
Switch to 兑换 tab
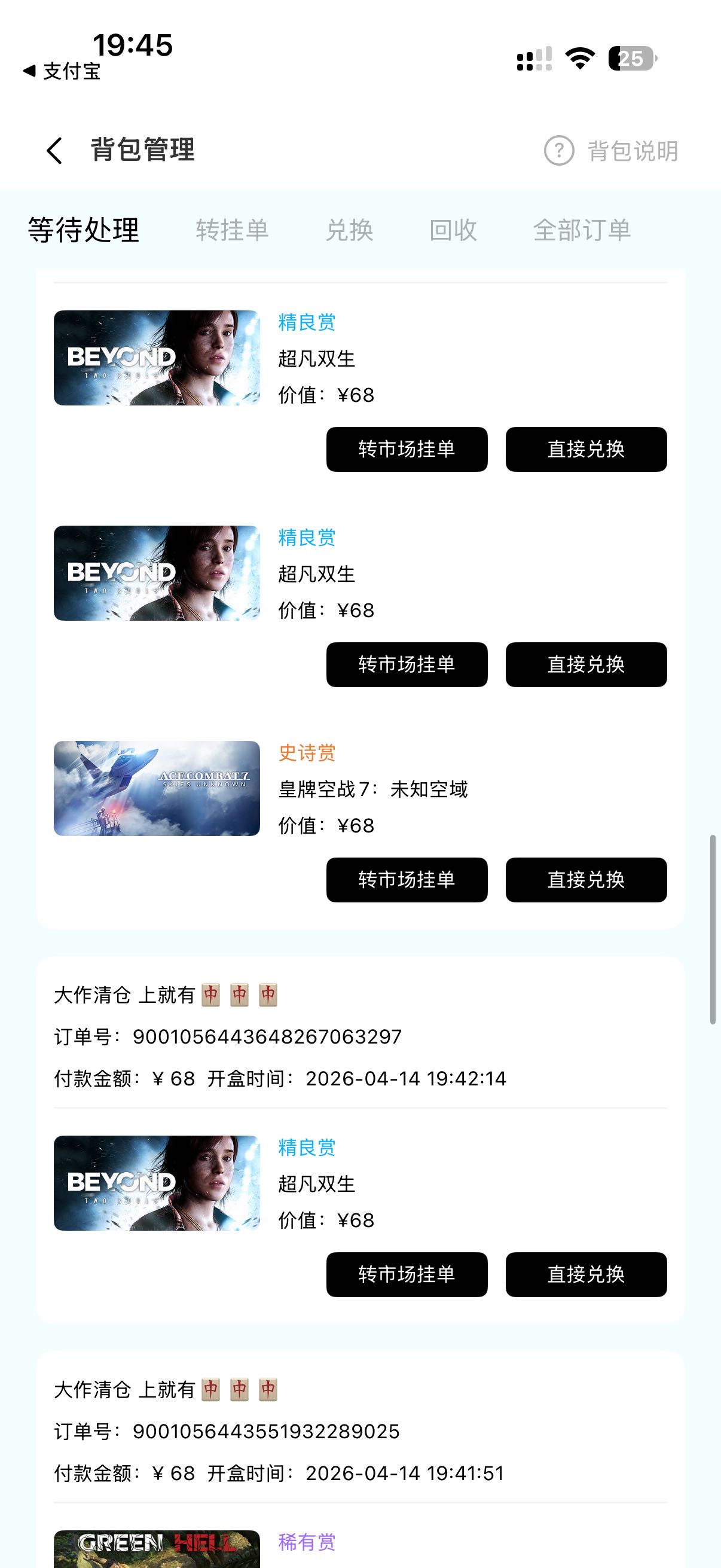(x=349, y=230)
